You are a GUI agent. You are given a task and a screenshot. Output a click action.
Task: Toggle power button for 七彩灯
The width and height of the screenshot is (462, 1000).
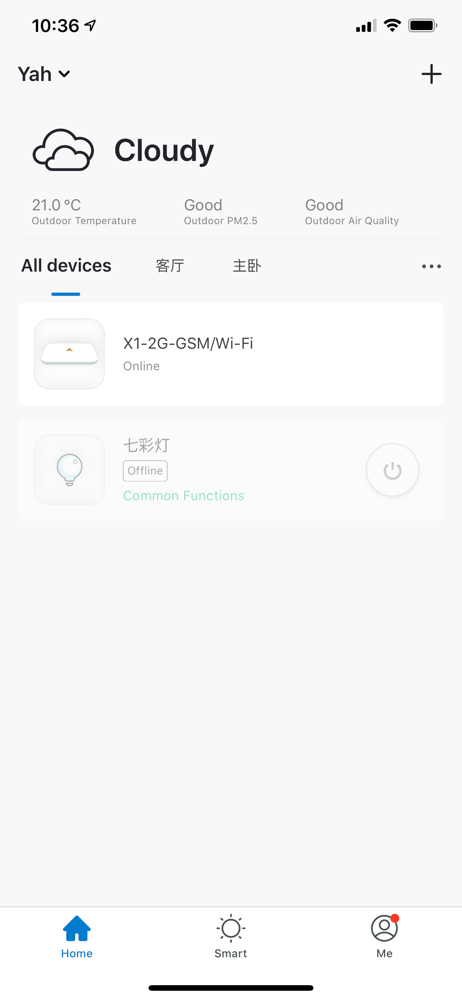[x=392, y=471]
